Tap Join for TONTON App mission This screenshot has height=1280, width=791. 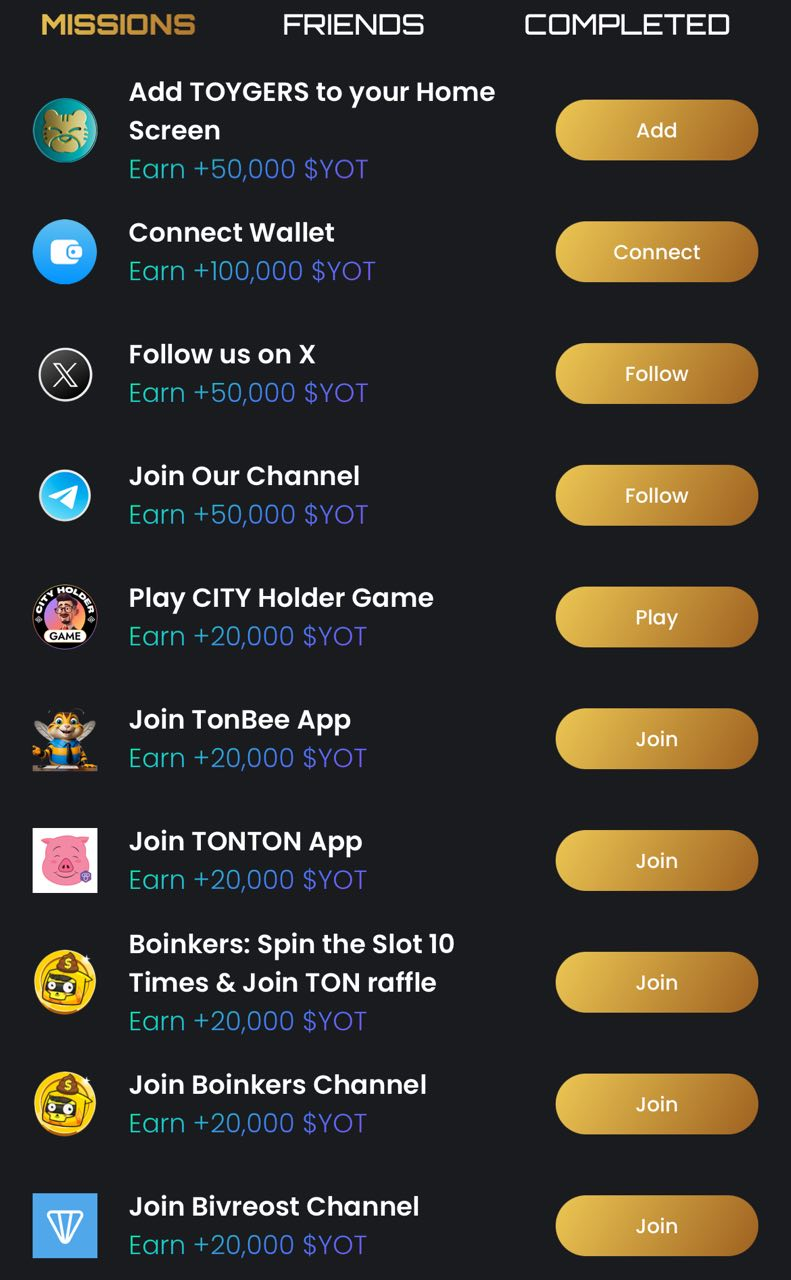coord(656,861)
